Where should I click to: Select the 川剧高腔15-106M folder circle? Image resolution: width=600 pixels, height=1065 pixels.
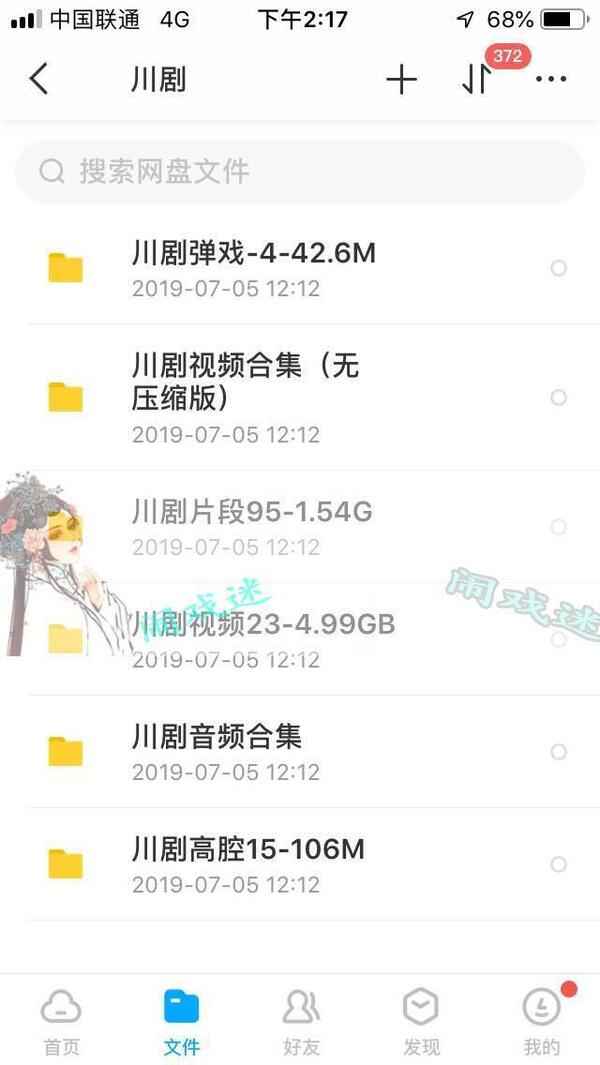pyautogui.click(x=559, y=864)
